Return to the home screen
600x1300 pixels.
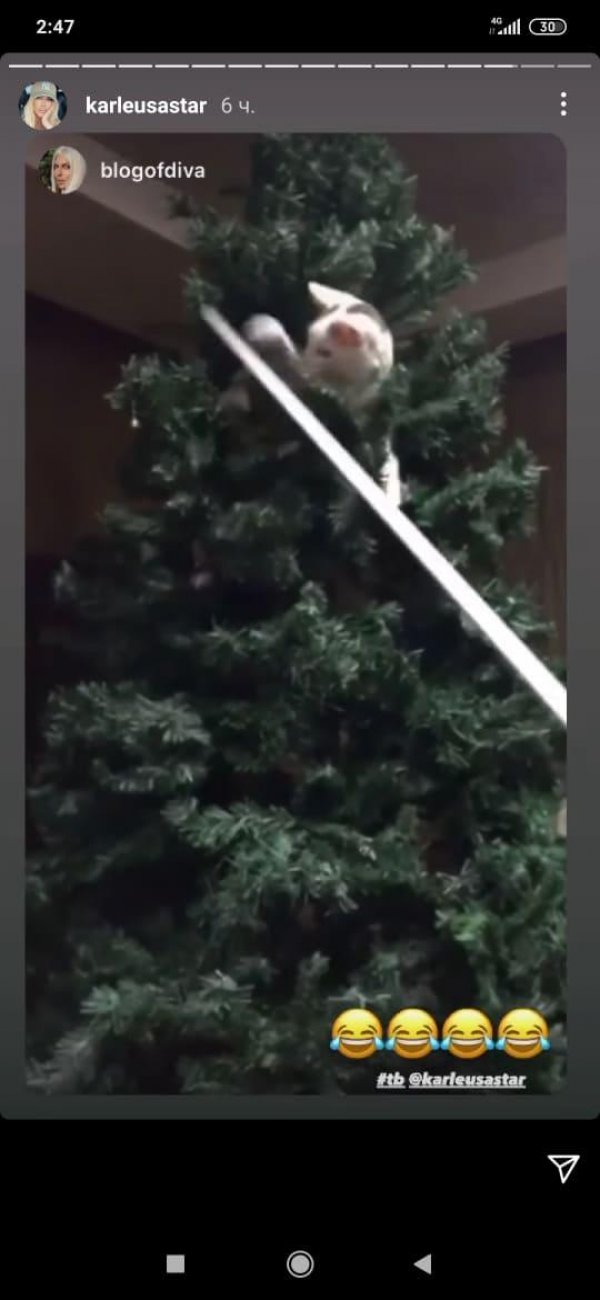click(300, 1264)
